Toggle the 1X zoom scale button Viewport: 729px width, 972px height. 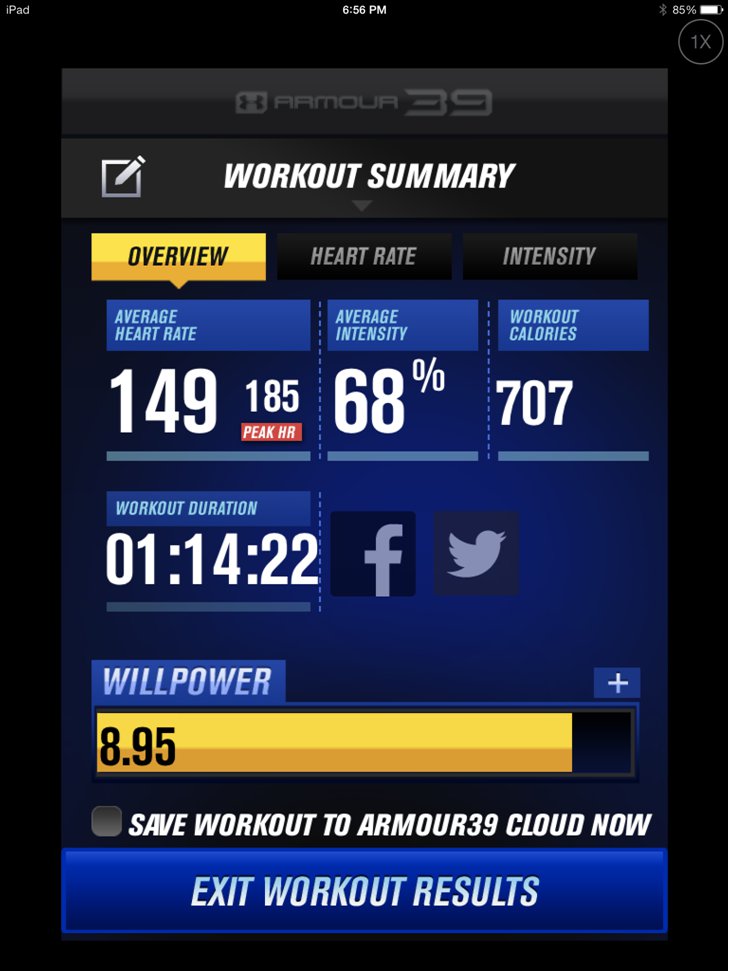pos(700,42)
